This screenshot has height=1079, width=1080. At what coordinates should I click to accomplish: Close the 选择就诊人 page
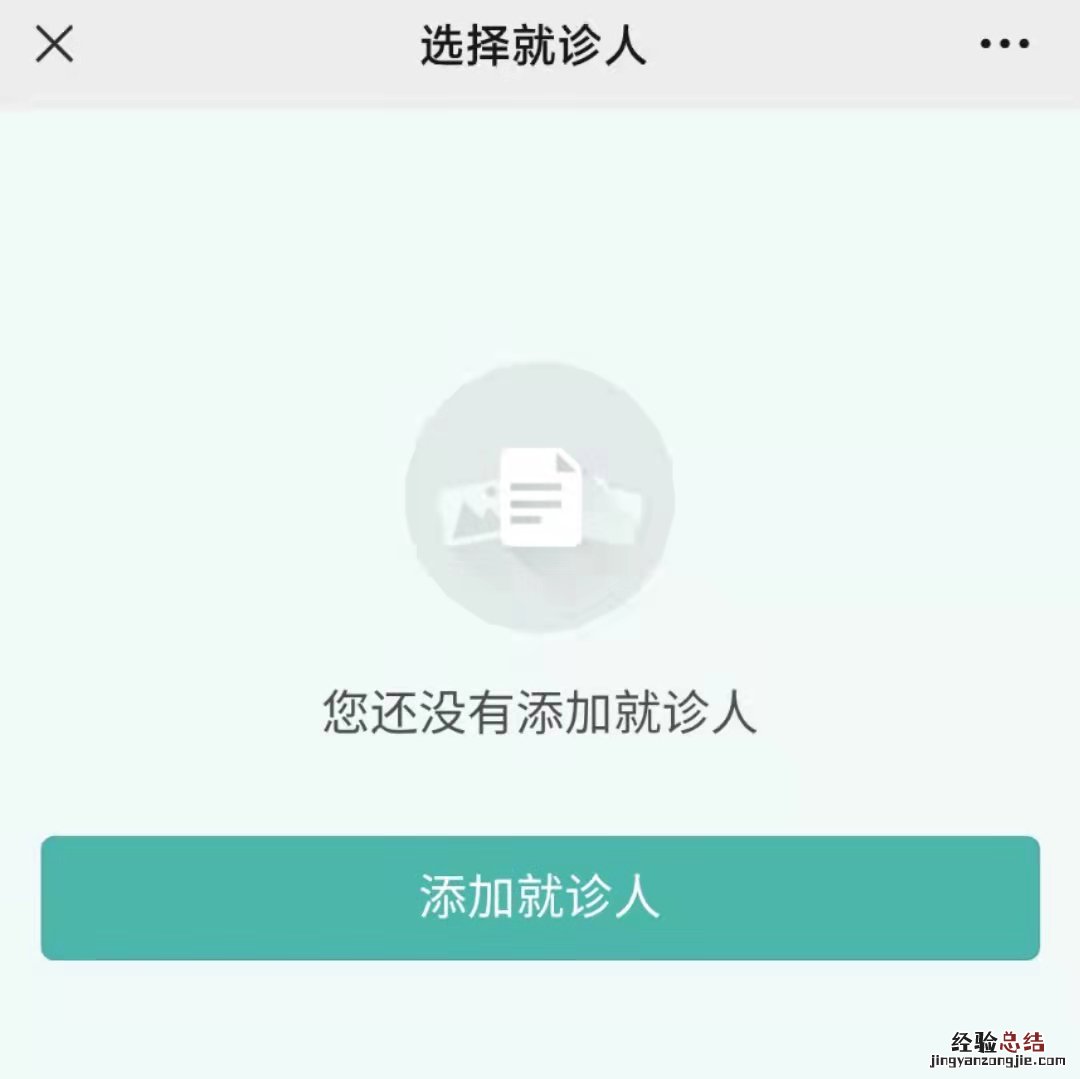click(54, 44)
